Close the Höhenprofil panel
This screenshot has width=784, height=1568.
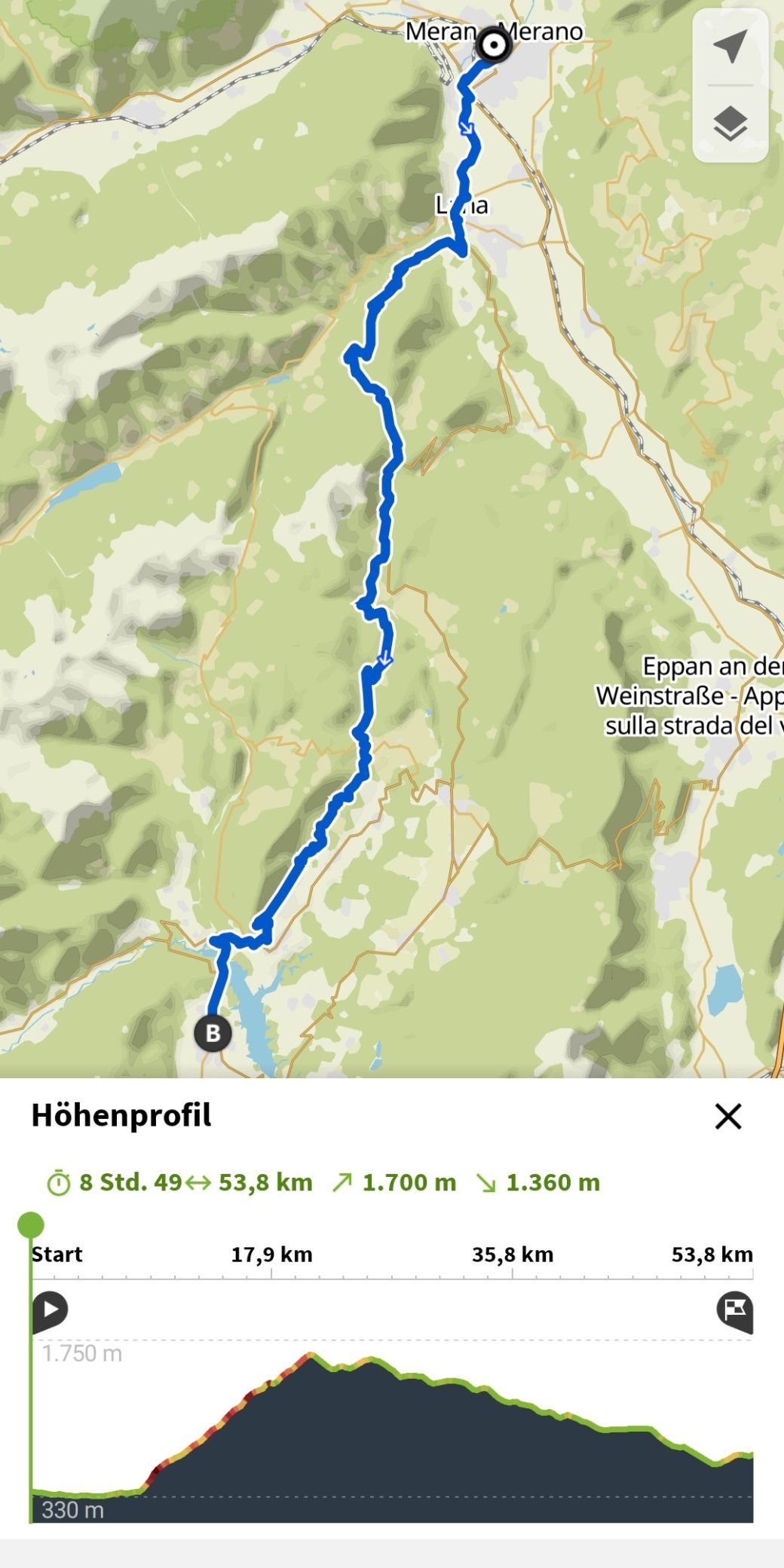tap(728, 1116)
